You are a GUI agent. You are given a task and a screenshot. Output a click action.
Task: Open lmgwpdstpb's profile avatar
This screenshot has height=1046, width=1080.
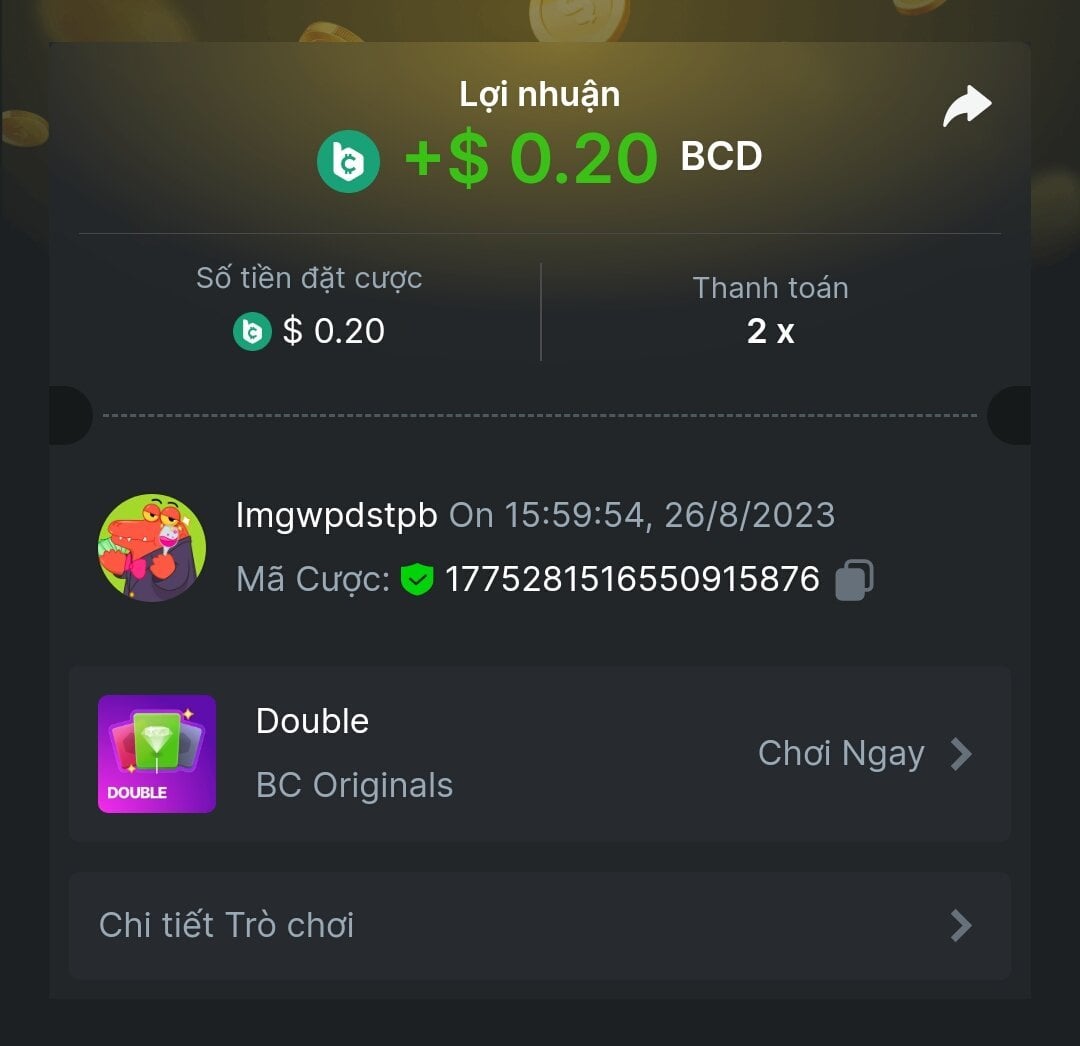click(x=152, y=547)
